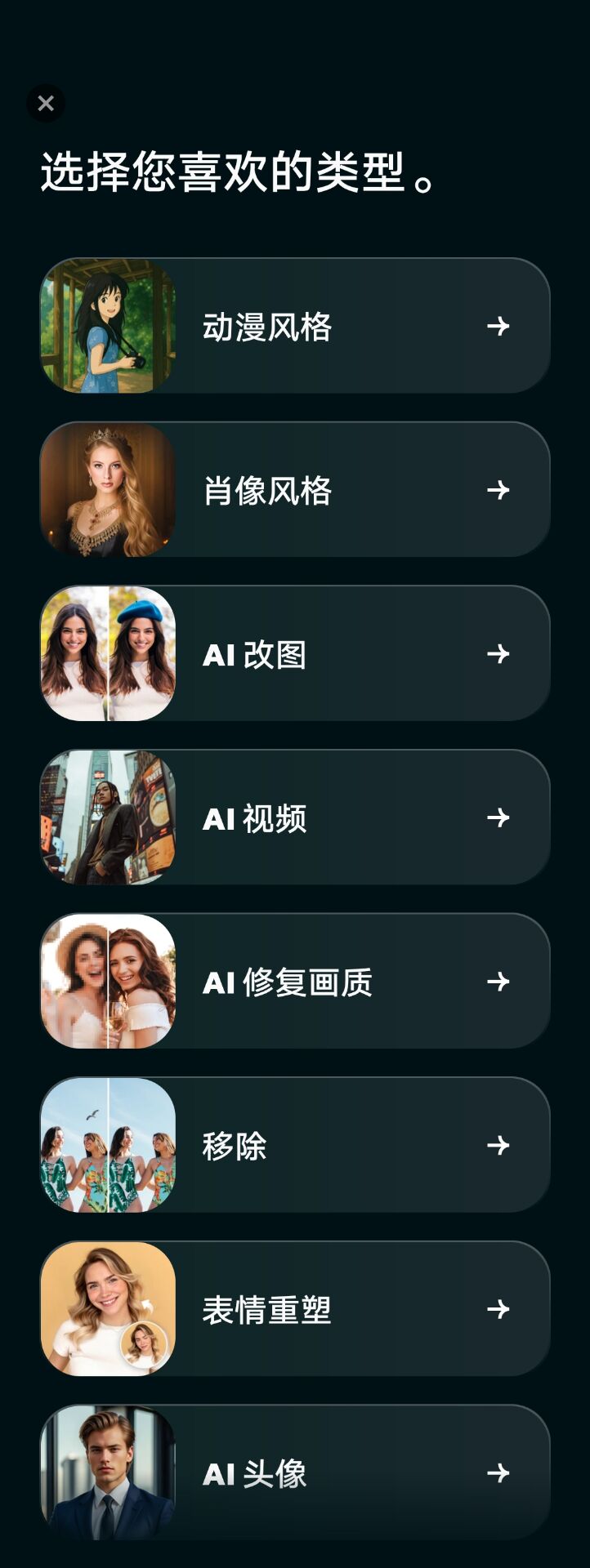
Task: Select 肖像风格 category
Action: [x=295, y=490]
